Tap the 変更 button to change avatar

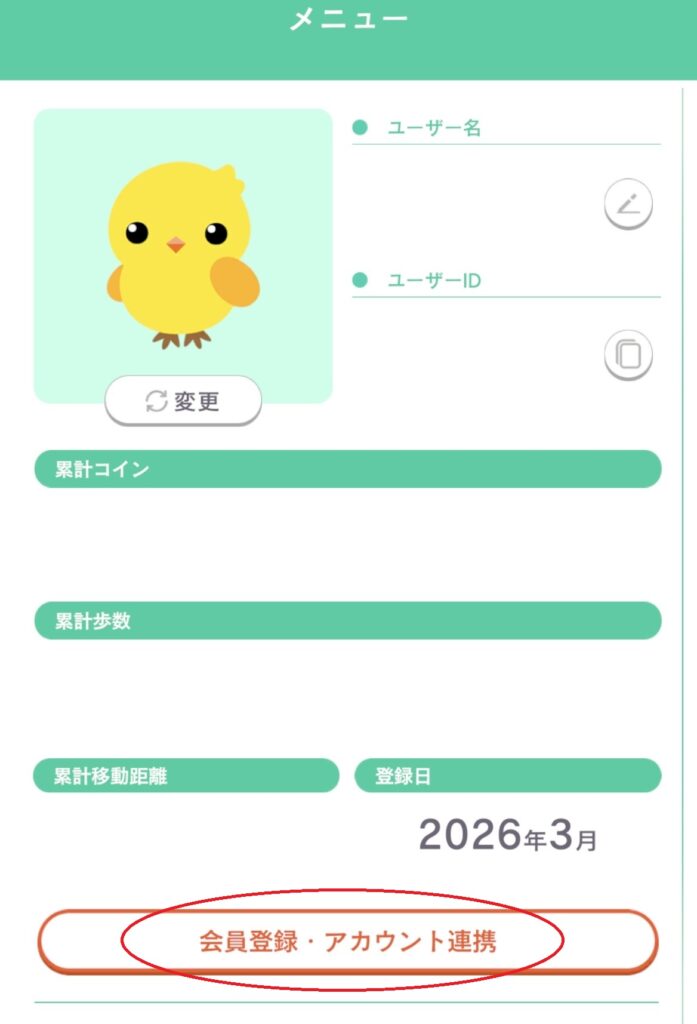[183, 401]
